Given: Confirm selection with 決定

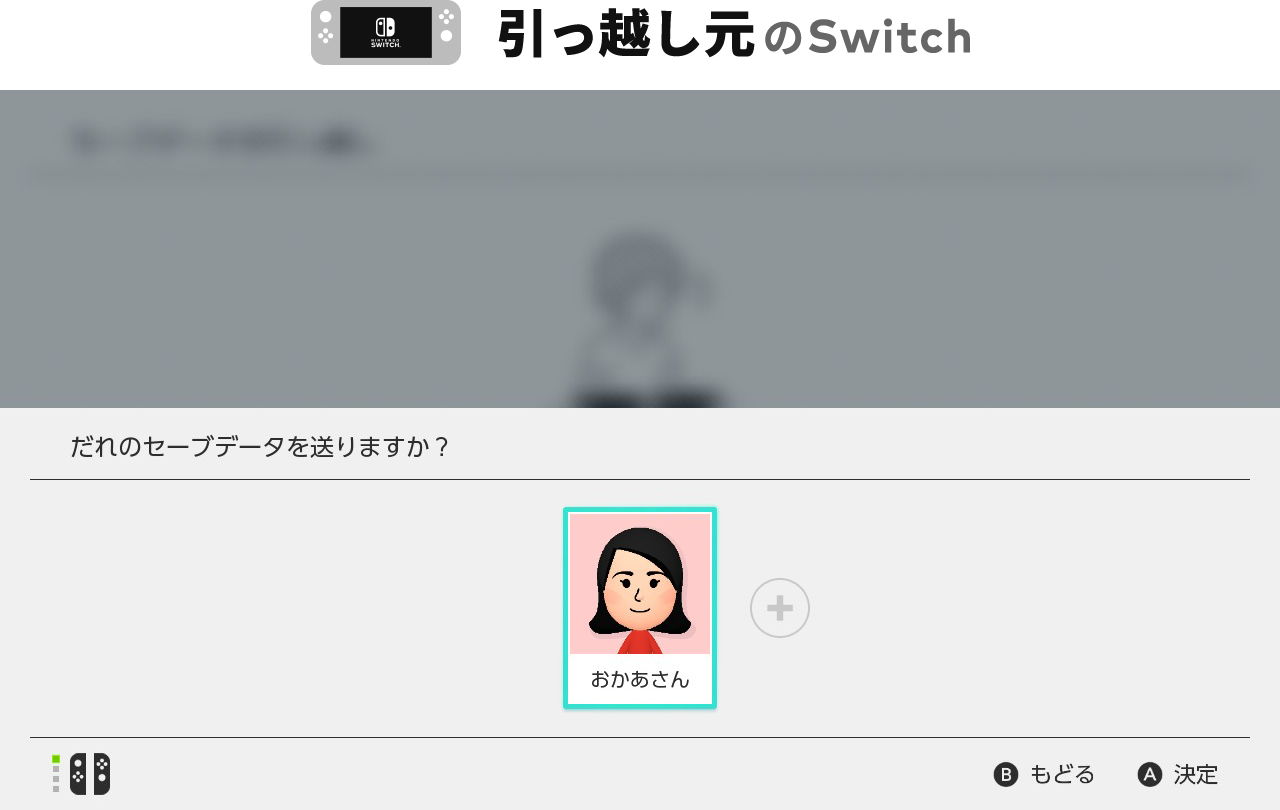Looking at the screenshot, I should click(1178, 774).
